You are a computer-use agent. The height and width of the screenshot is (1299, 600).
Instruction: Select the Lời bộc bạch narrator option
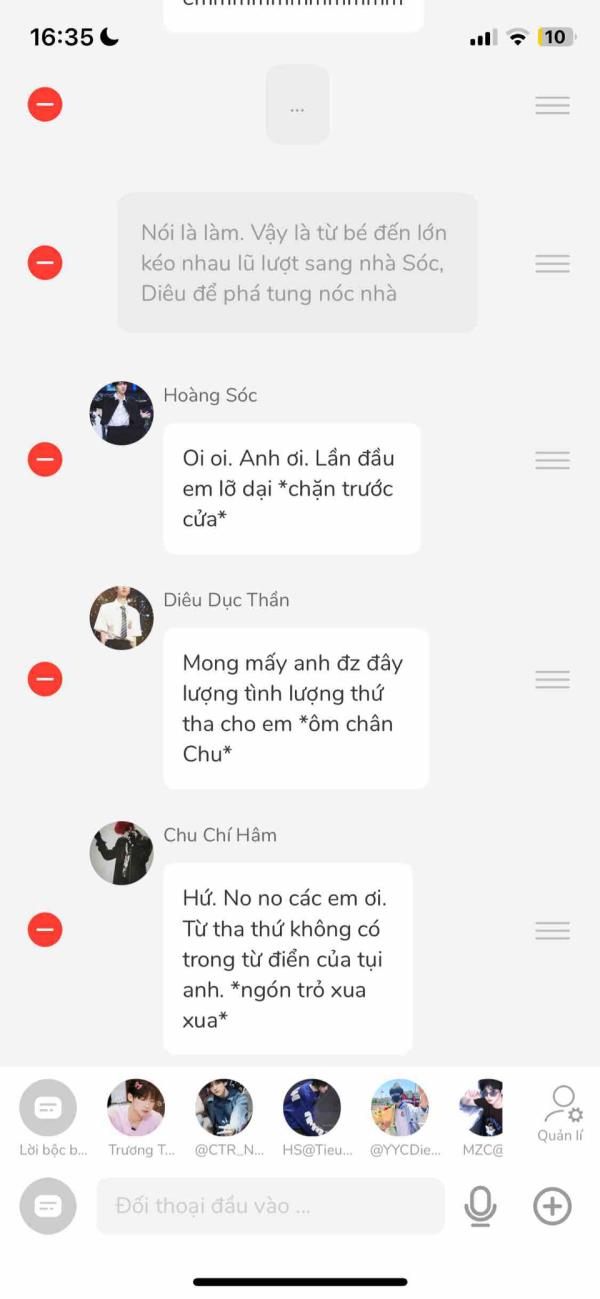(x=48, y=1108)
